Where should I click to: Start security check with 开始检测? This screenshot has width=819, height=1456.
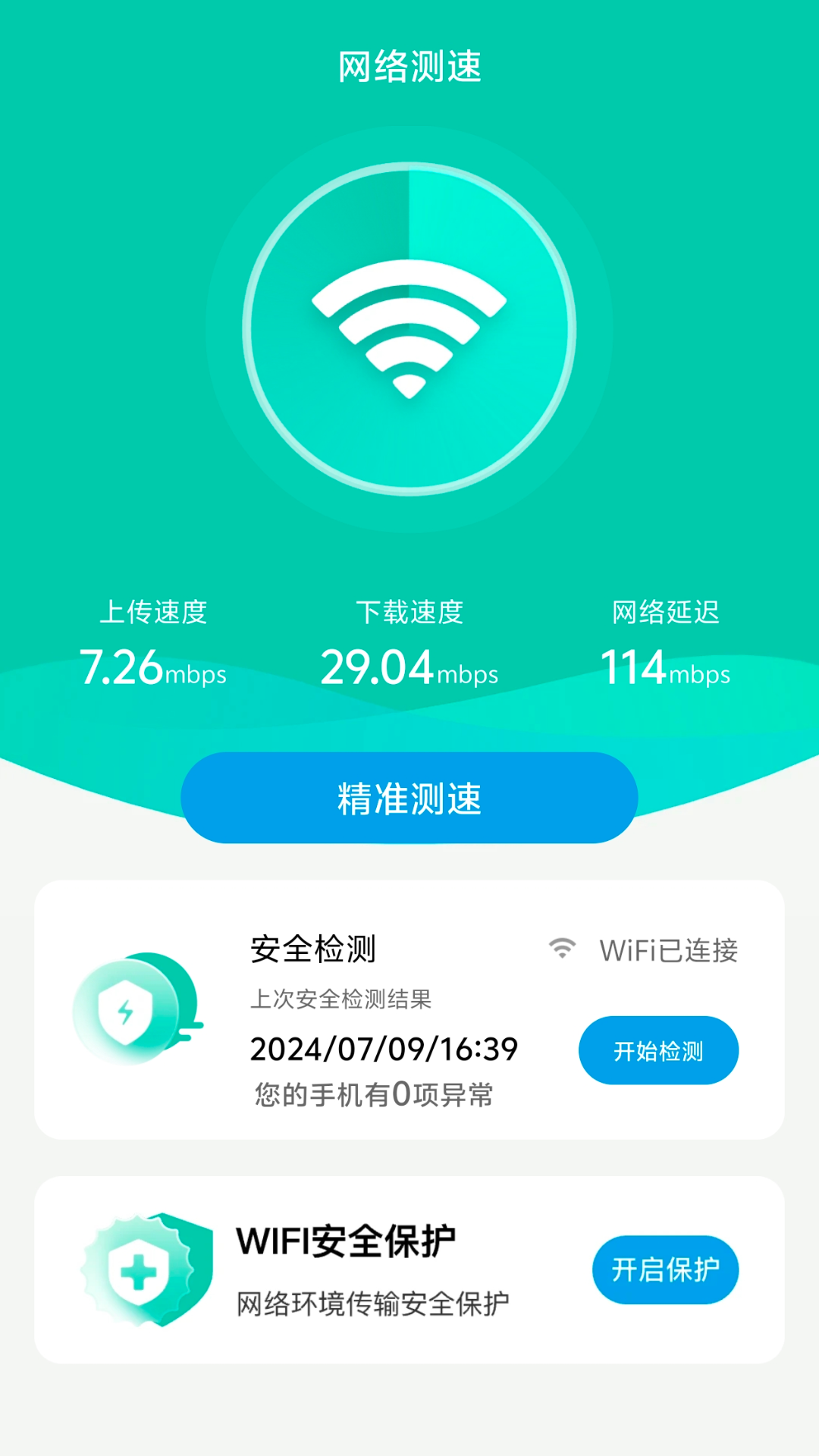point(658,1050)
